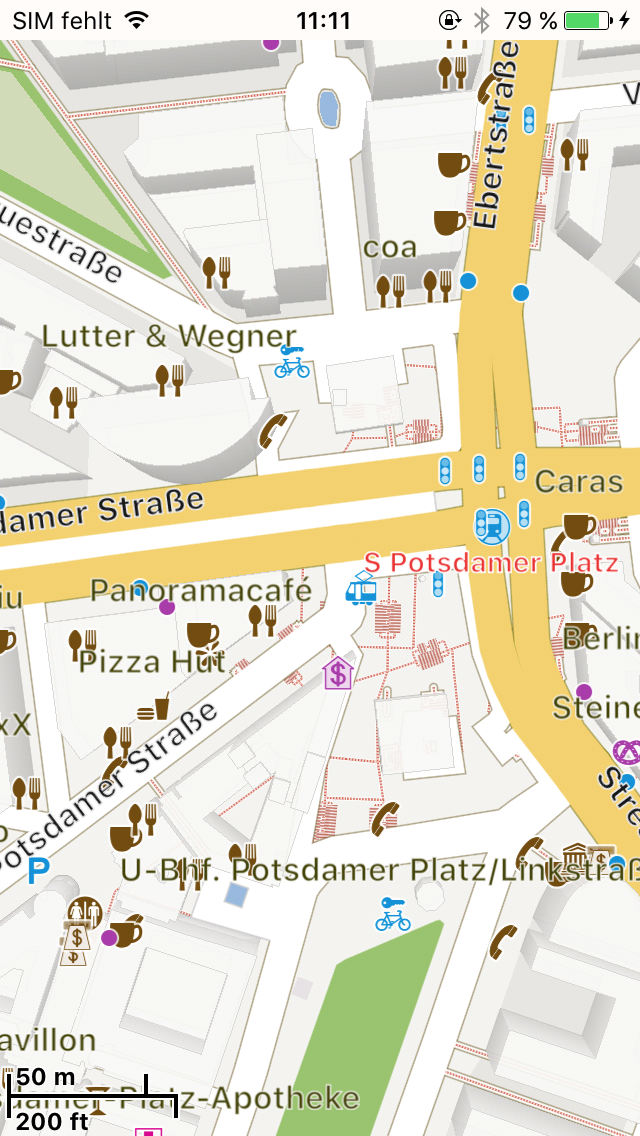The width and height of the screenshot is (640, 1136).
Task: Open the purple bank marker with dollar sign
Action: click(339, 672)
